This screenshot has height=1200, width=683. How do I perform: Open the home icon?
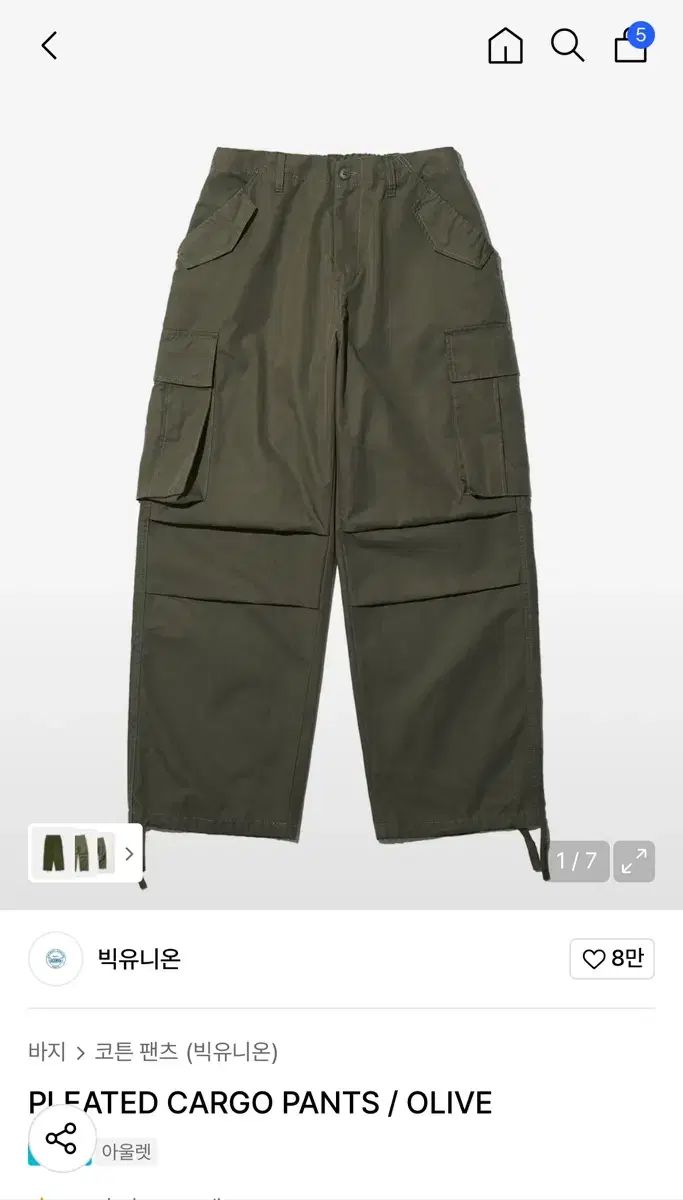505,46
